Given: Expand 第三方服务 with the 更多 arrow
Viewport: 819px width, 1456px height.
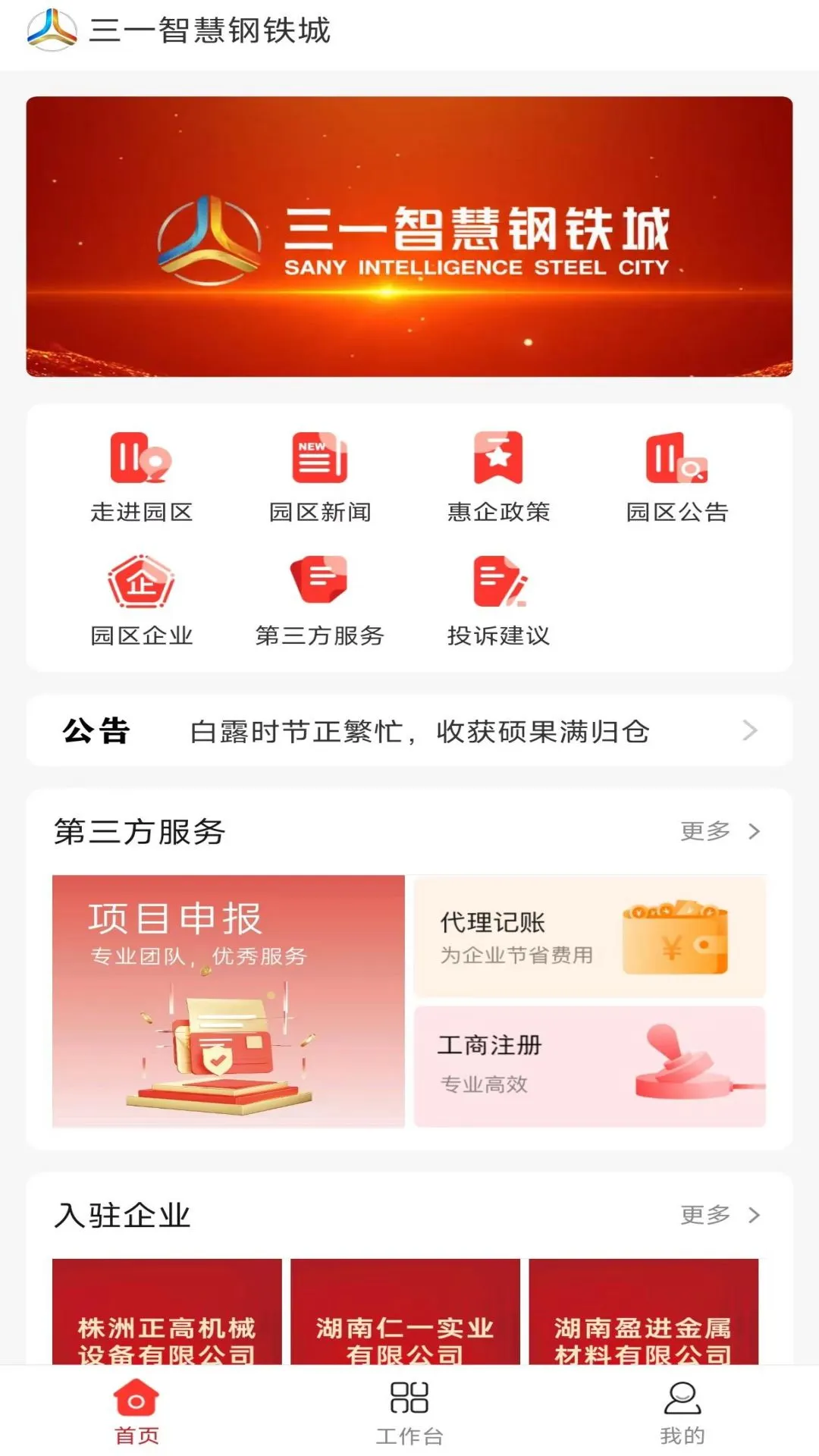Looking at the screenshot, I should [x=721, y=832].
